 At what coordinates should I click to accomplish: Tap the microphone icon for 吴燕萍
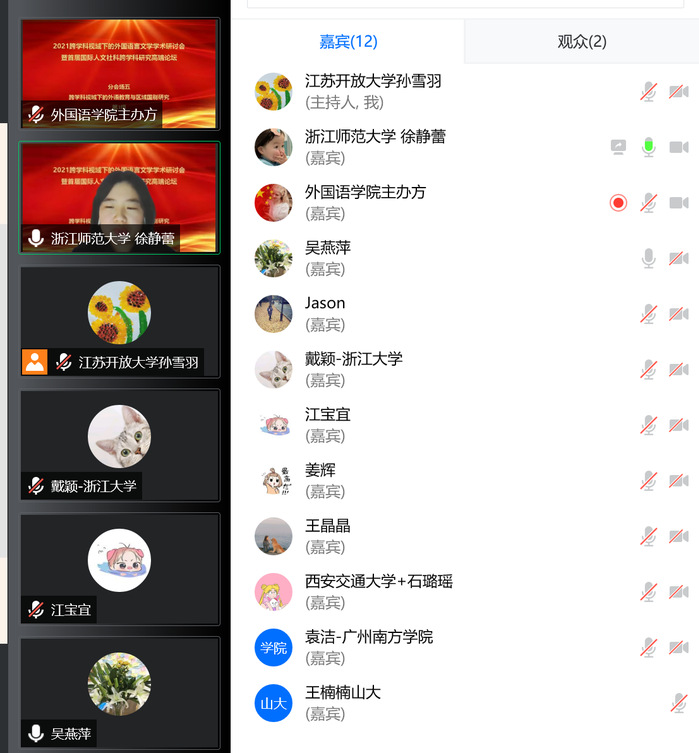click(x=648, y=258)
